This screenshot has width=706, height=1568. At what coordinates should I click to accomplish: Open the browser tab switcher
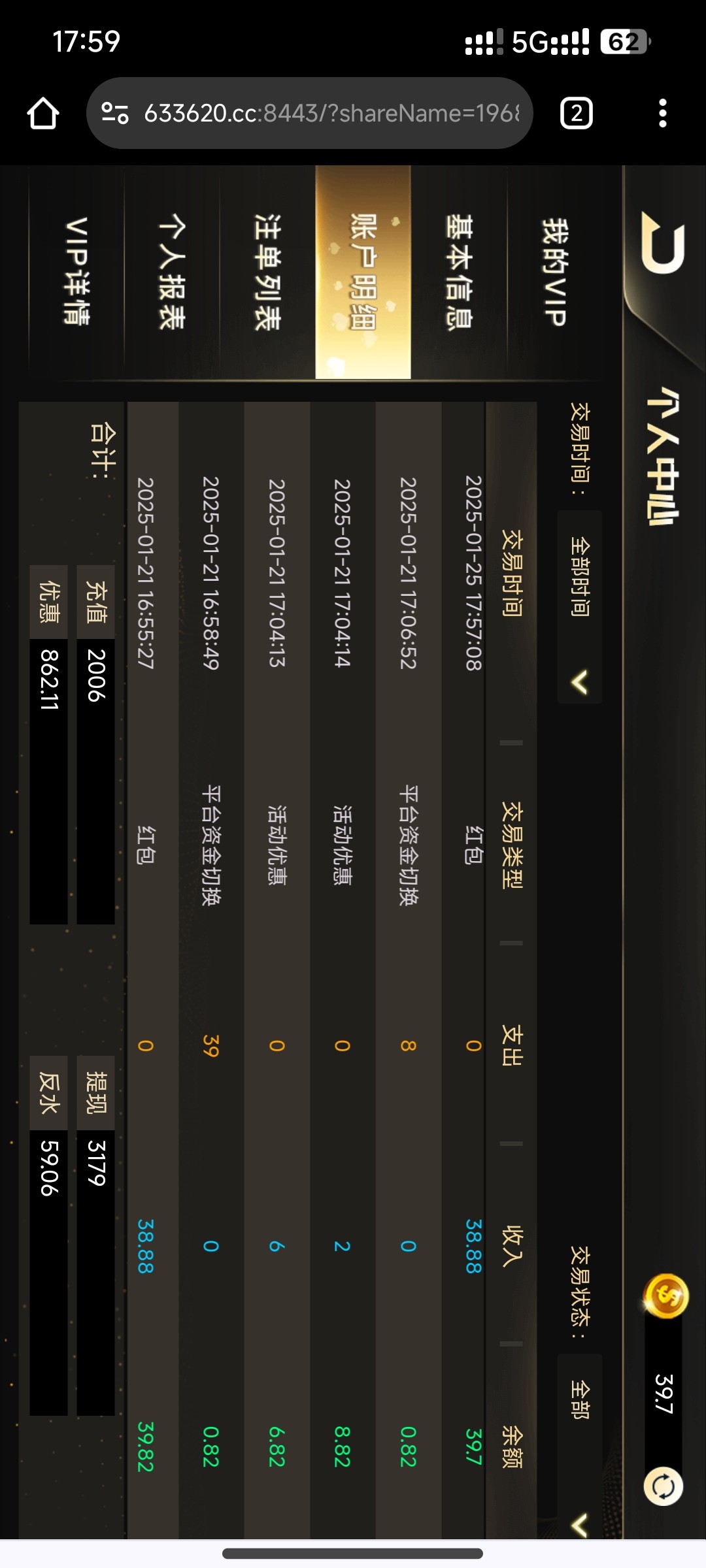click(576, 114)
